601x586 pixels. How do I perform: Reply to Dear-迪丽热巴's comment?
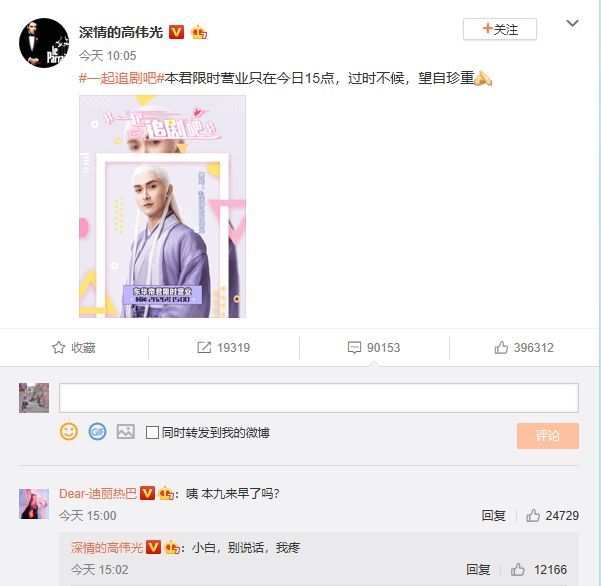493,516
